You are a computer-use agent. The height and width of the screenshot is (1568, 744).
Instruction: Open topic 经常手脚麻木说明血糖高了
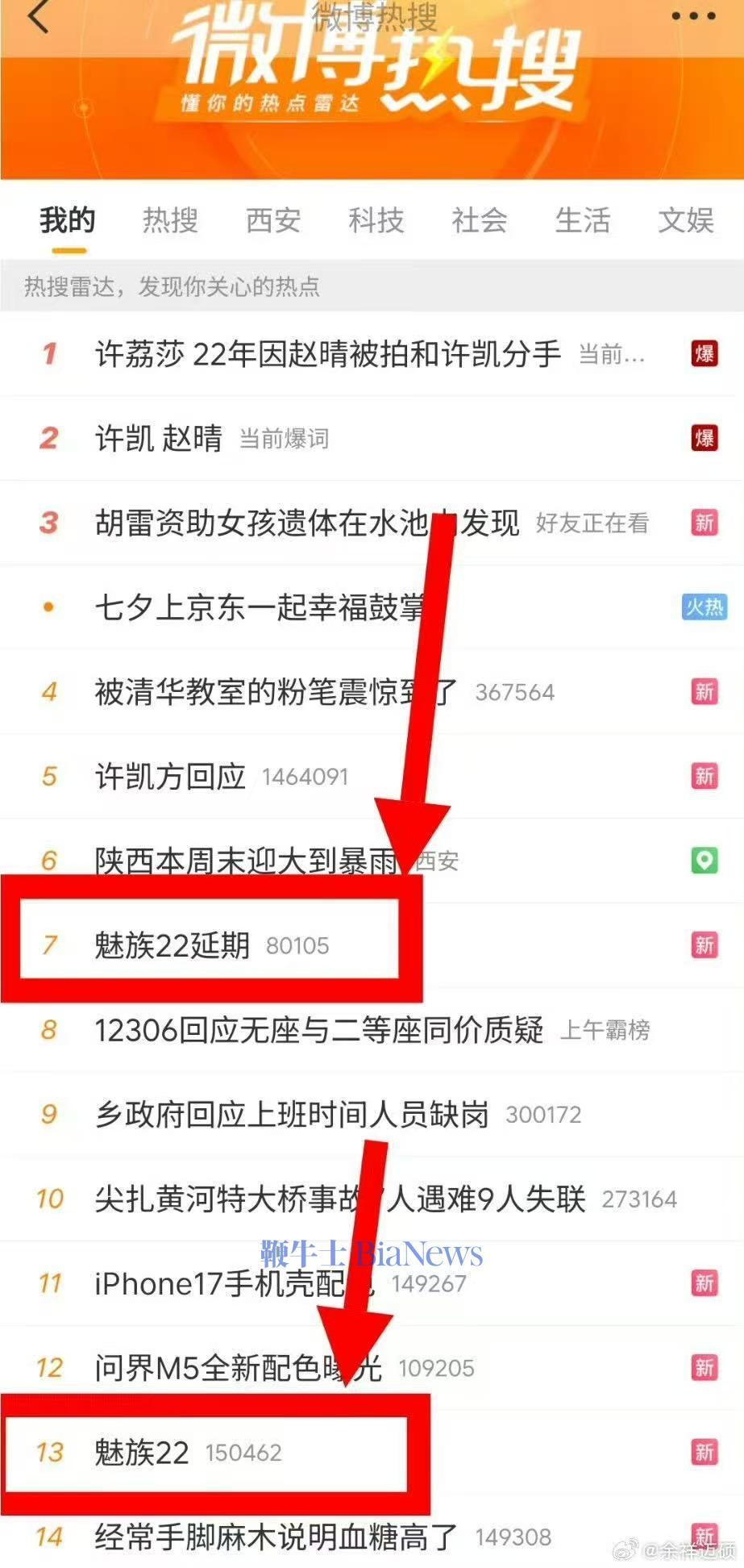274,1537
